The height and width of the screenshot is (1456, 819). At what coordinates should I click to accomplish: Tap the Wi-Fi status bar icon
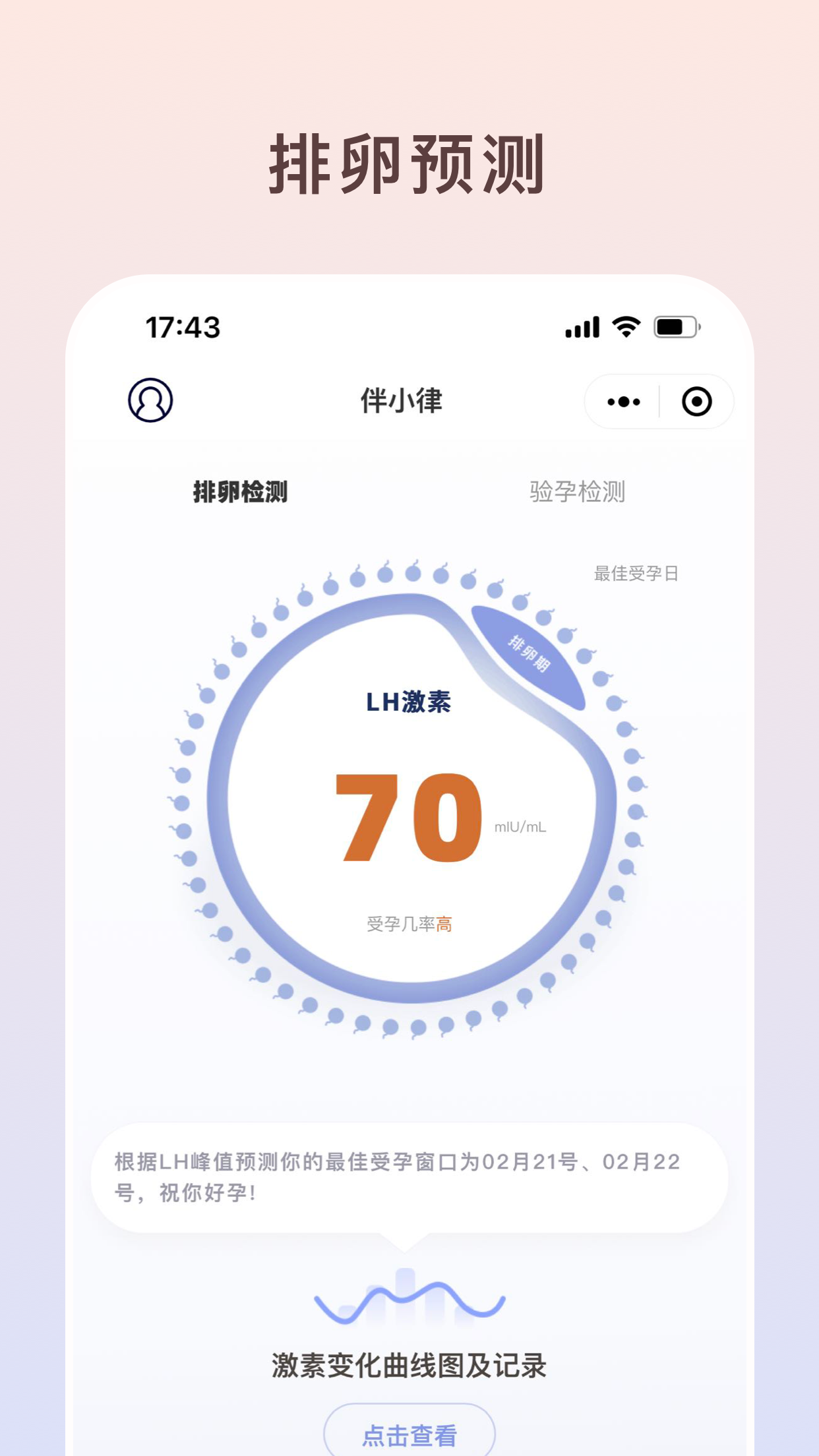click(x=626, y=326)
